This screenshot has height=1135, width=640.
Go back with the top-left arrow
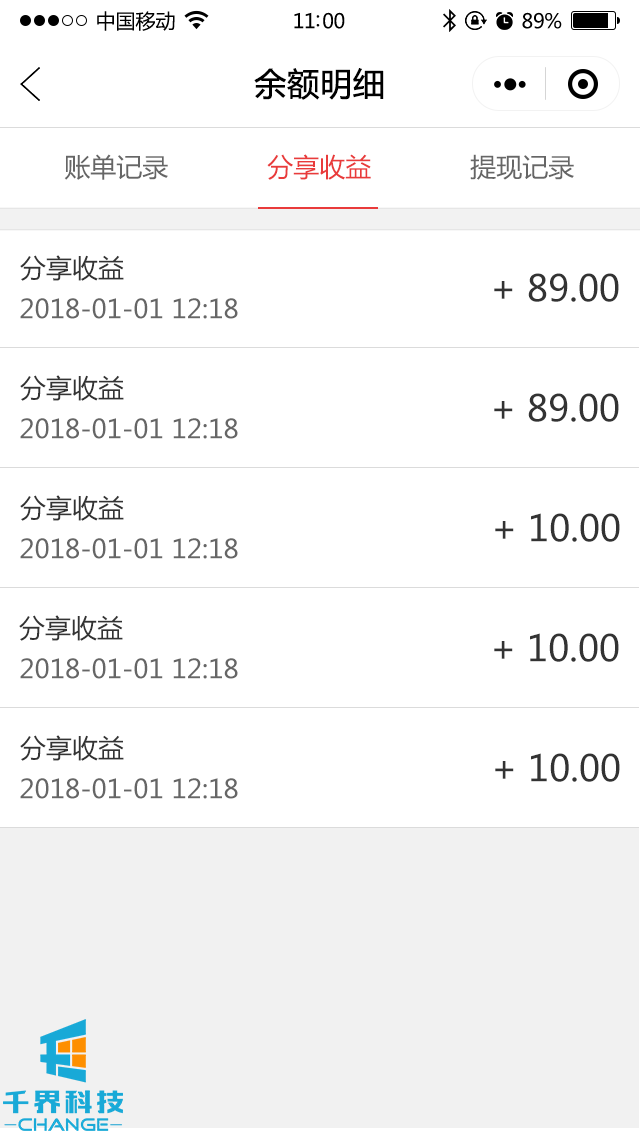31,85
